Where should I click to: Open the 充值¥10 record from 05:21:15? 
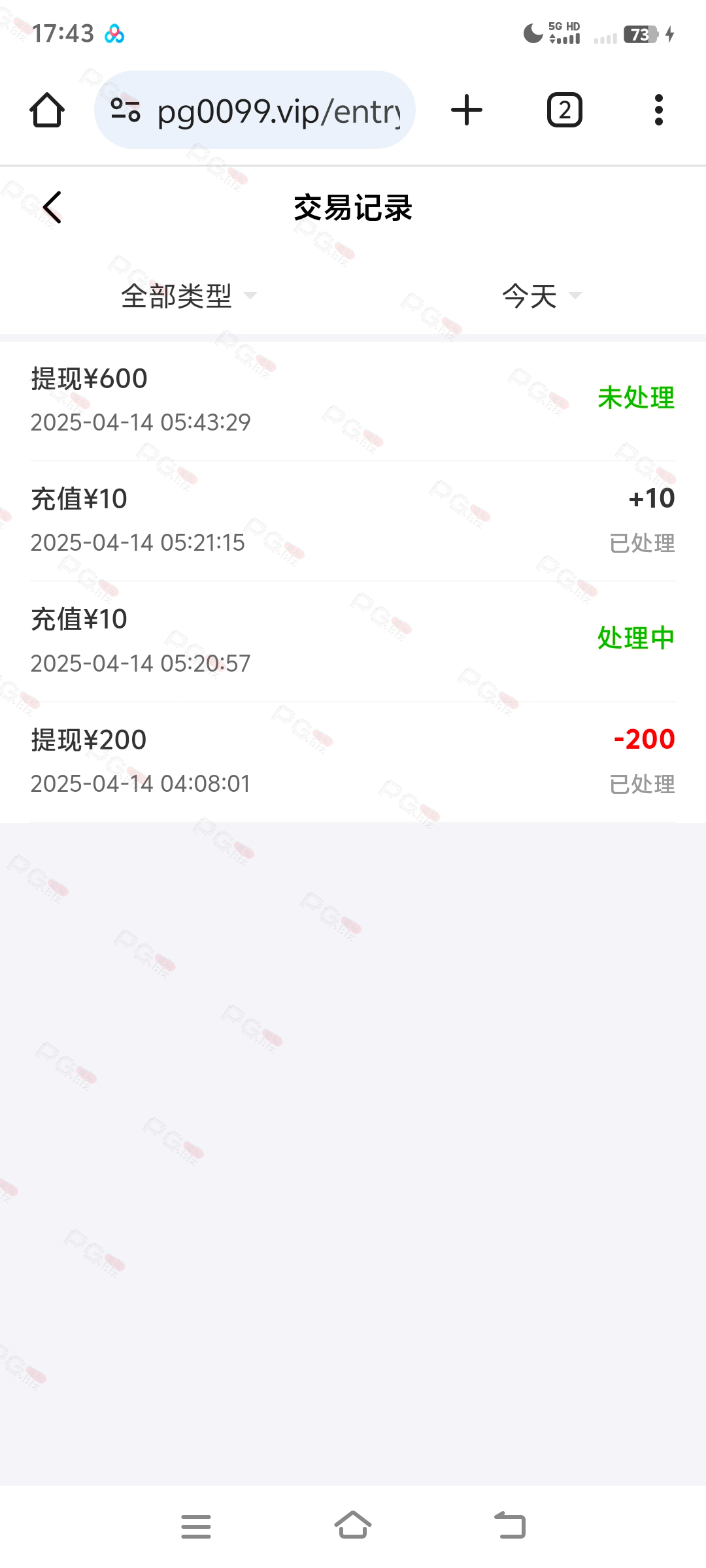353,521
